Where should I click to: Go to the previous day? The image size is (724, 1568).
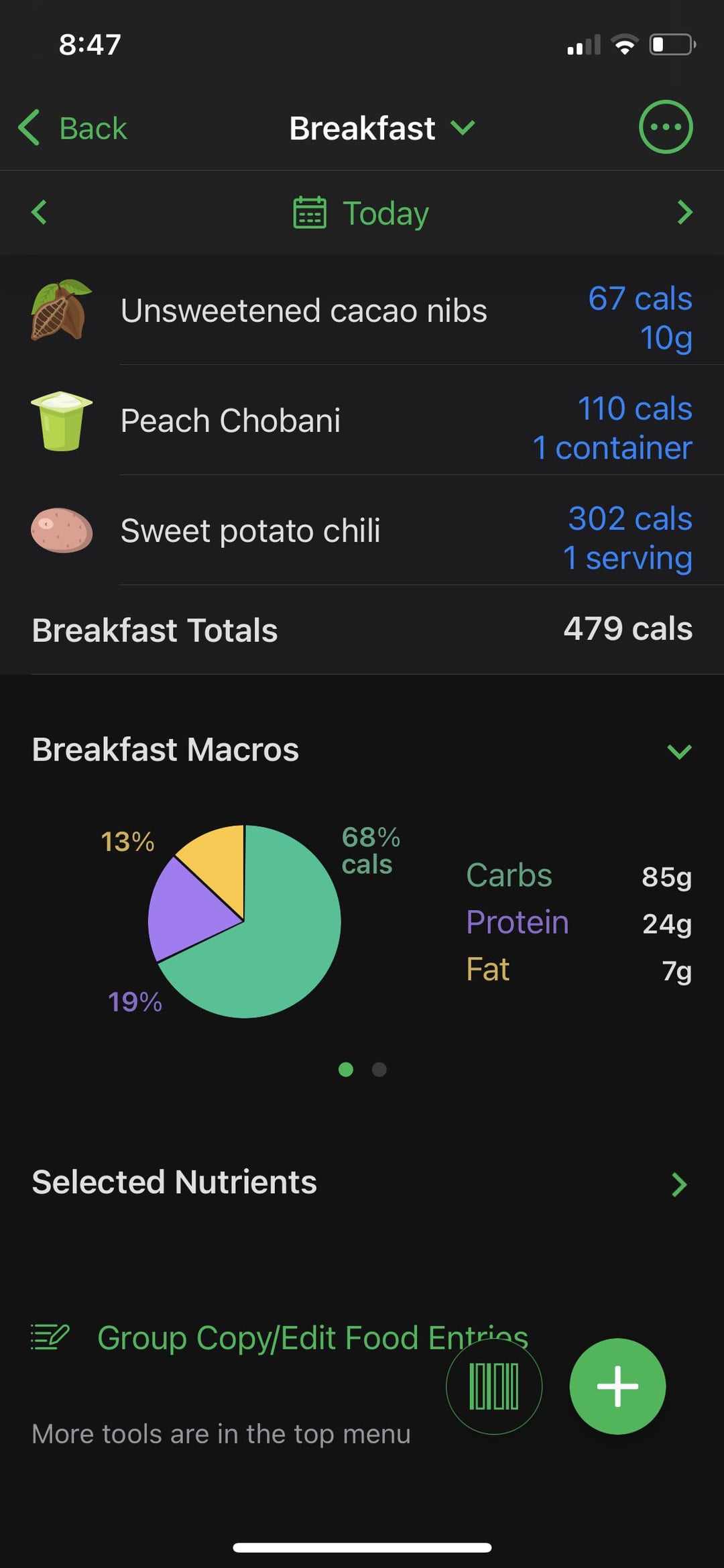tap(40, 213)
